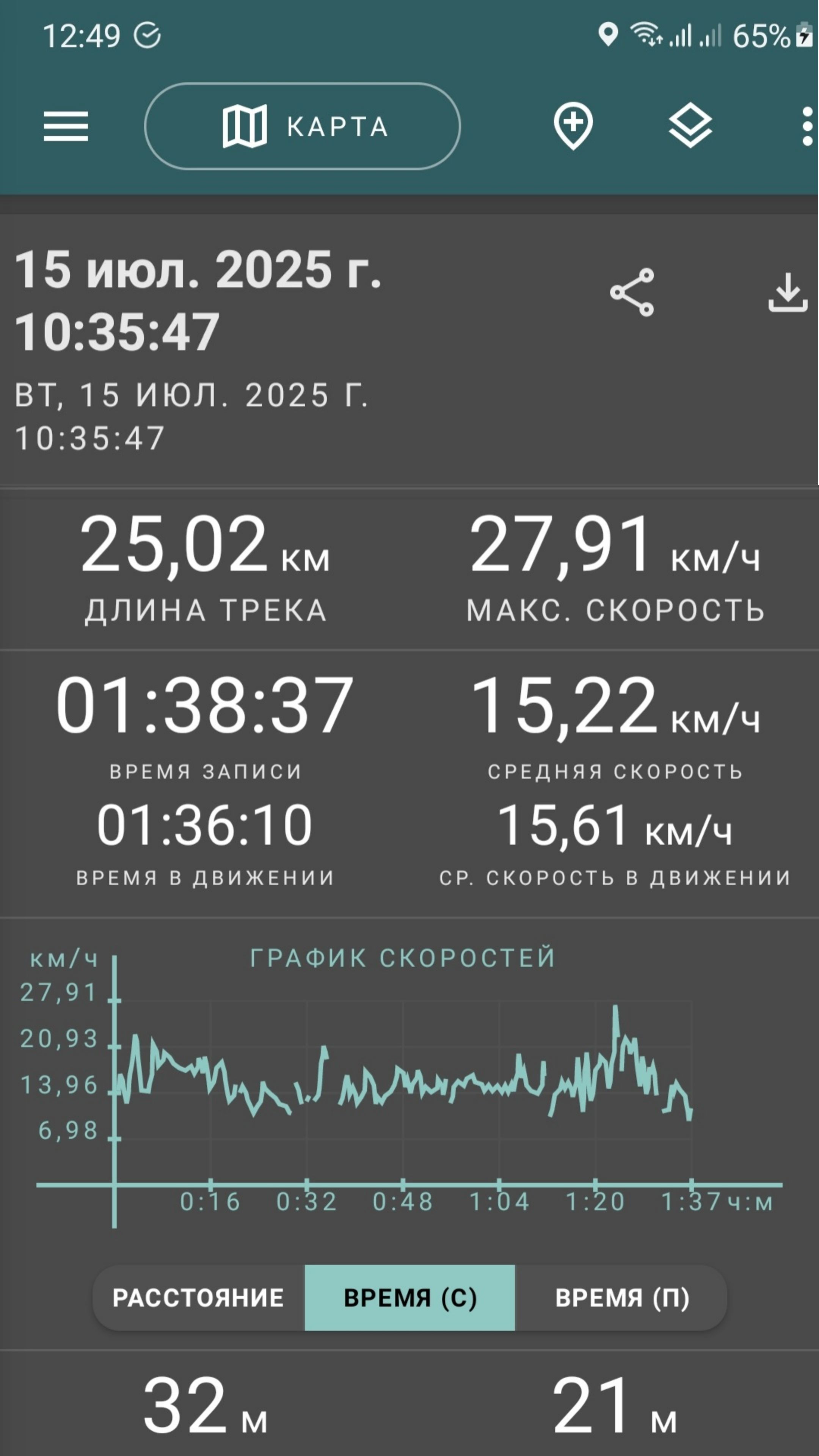Select the Расстояние graph mode
This screenshot has height=1456, width=819.
[x=198, y=1297]
